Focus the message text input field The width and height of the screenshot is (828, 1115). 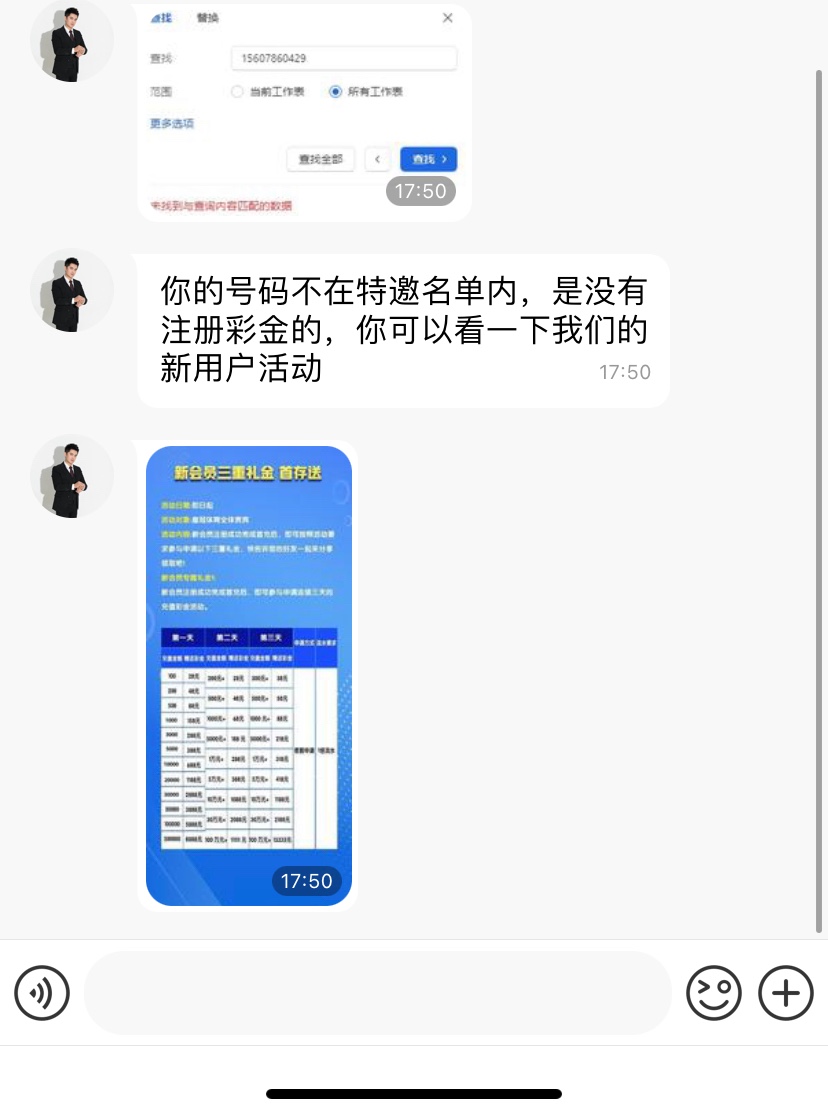[x=377, y=993]
